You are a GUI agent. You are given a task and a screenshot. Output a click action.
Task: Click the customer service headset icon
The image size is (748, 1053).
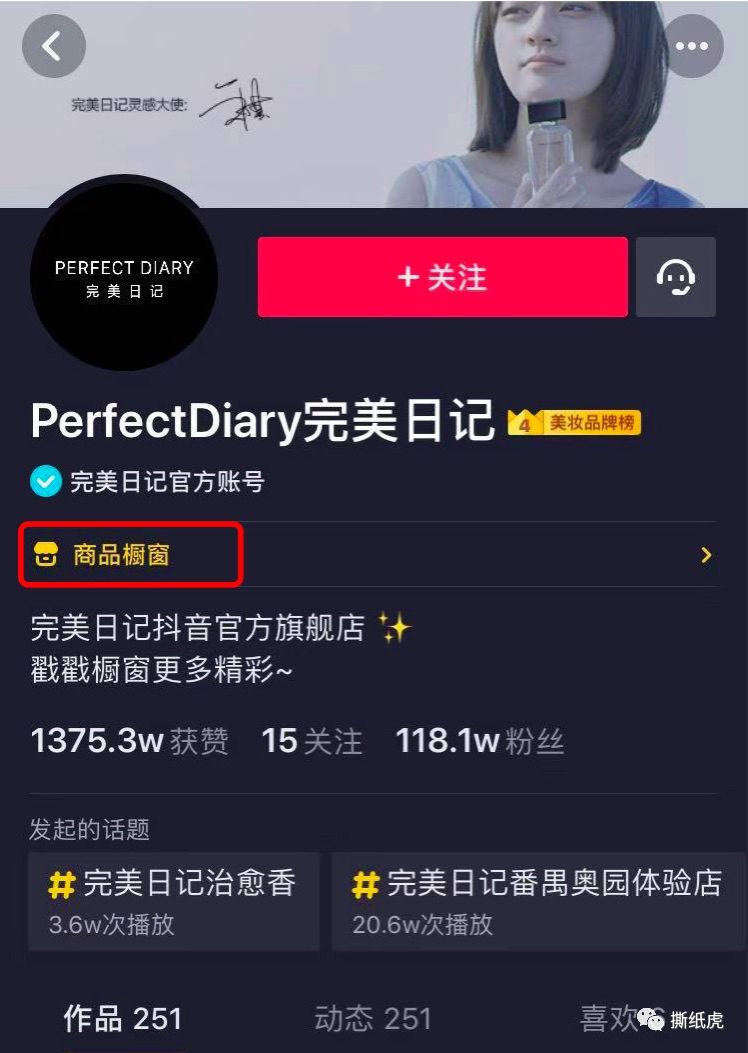(x=677, y=277)
